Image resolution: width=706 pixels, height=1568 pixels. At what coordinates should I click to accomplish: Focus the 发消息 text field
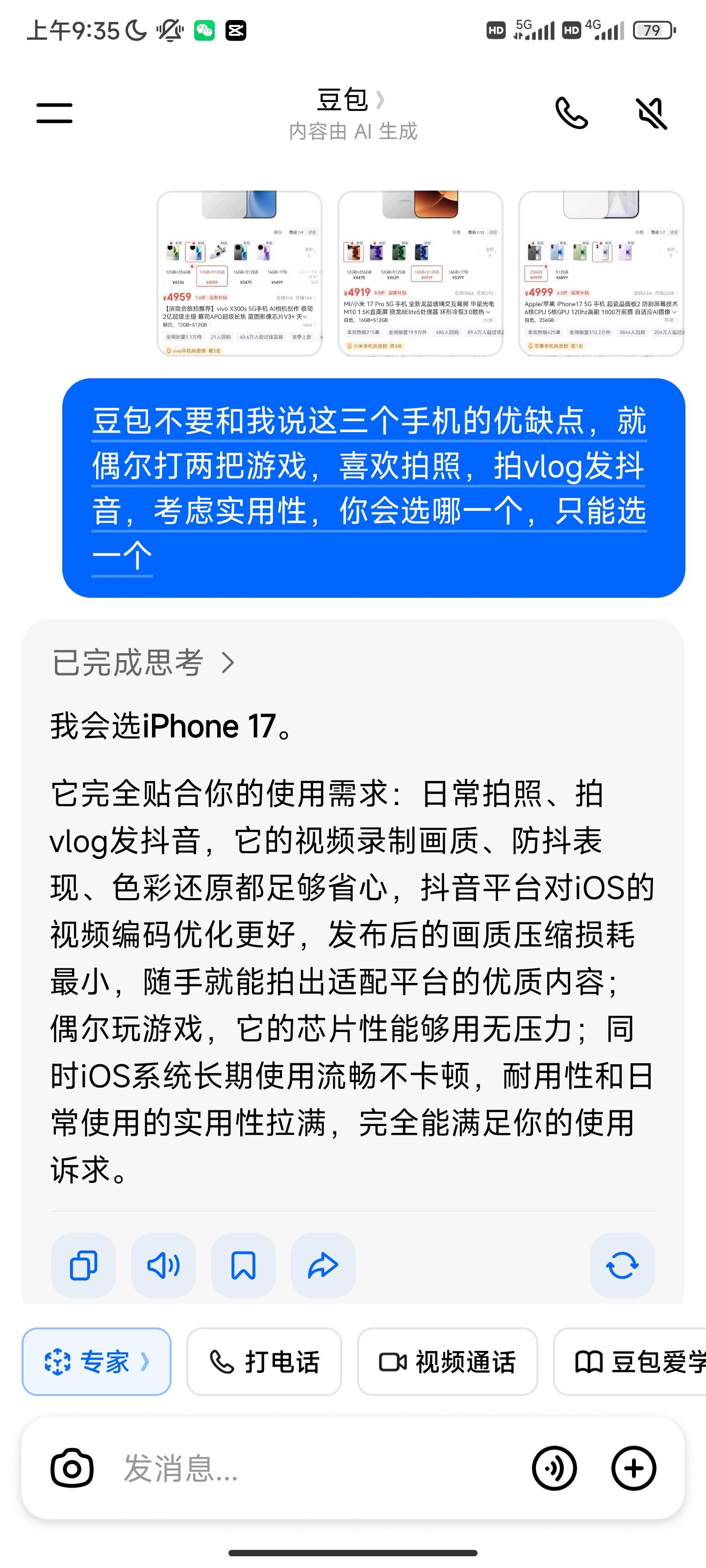click(x=304, y=1469)
